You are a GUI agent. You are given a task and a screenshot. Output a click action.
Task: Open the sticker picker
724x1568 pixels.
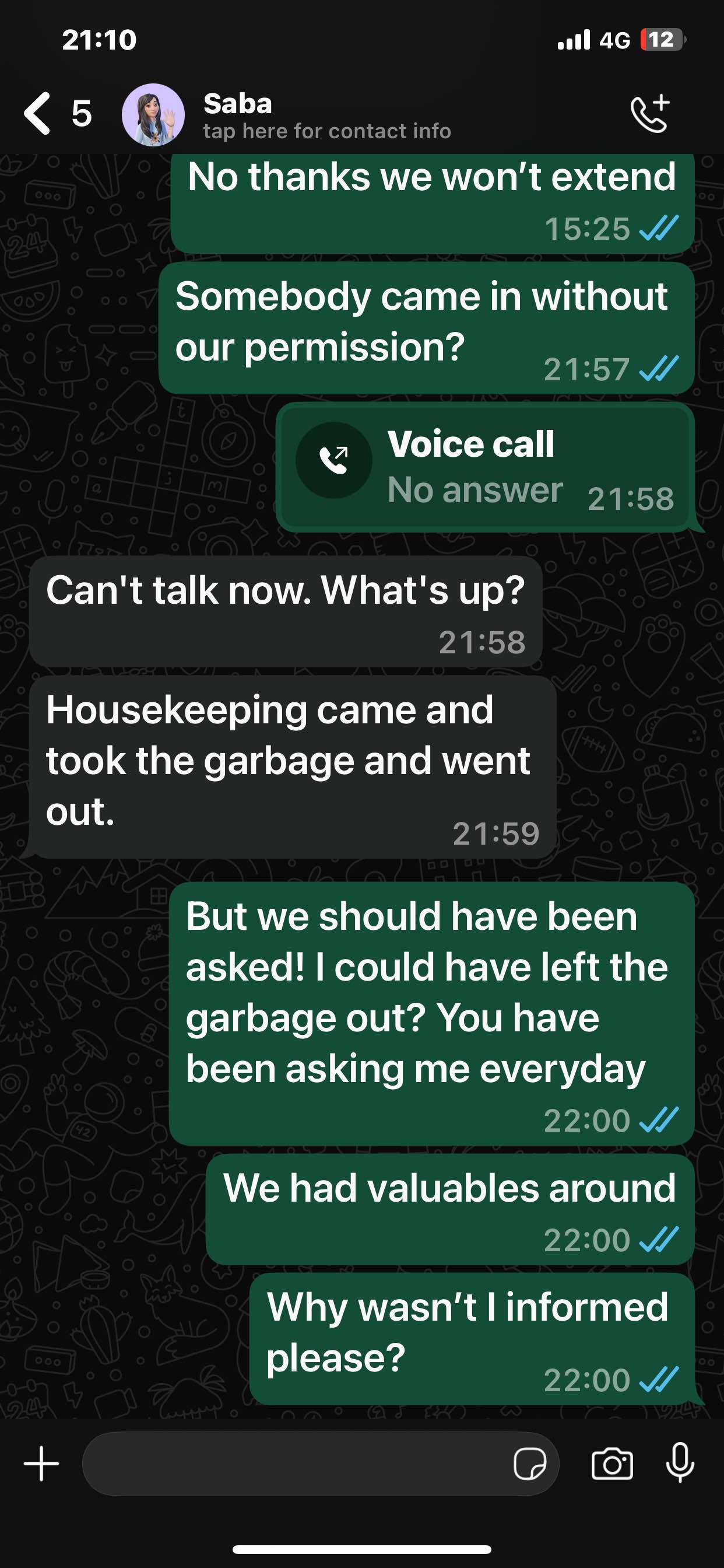tap(529, 1464)
